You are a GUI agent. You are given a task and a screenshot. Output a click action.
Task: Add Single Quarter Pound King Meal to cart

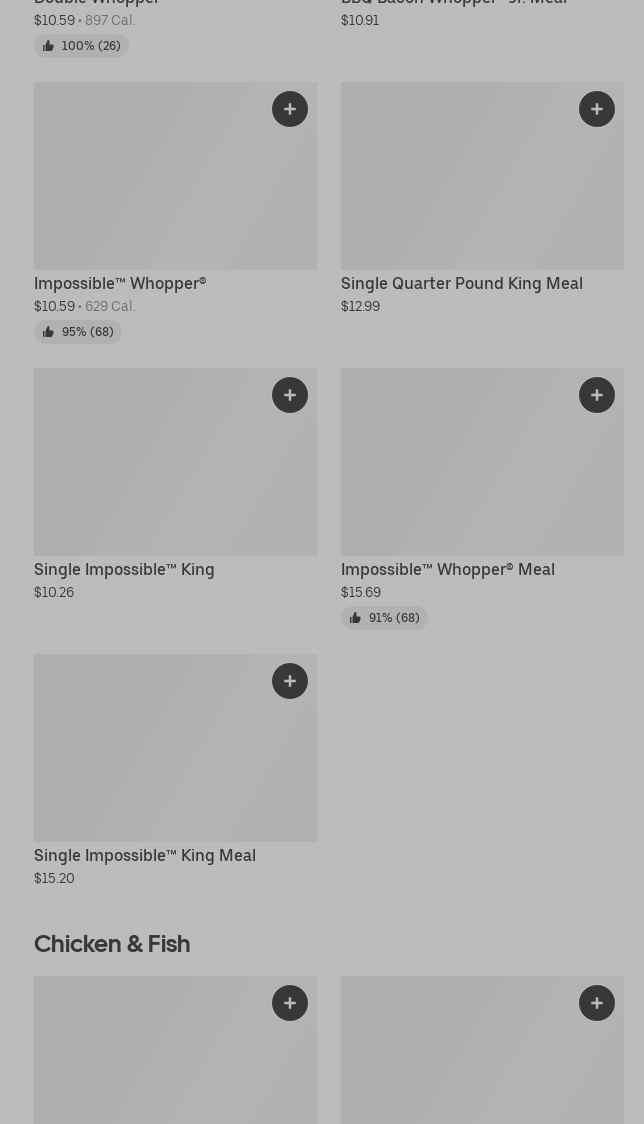(597, 109)
